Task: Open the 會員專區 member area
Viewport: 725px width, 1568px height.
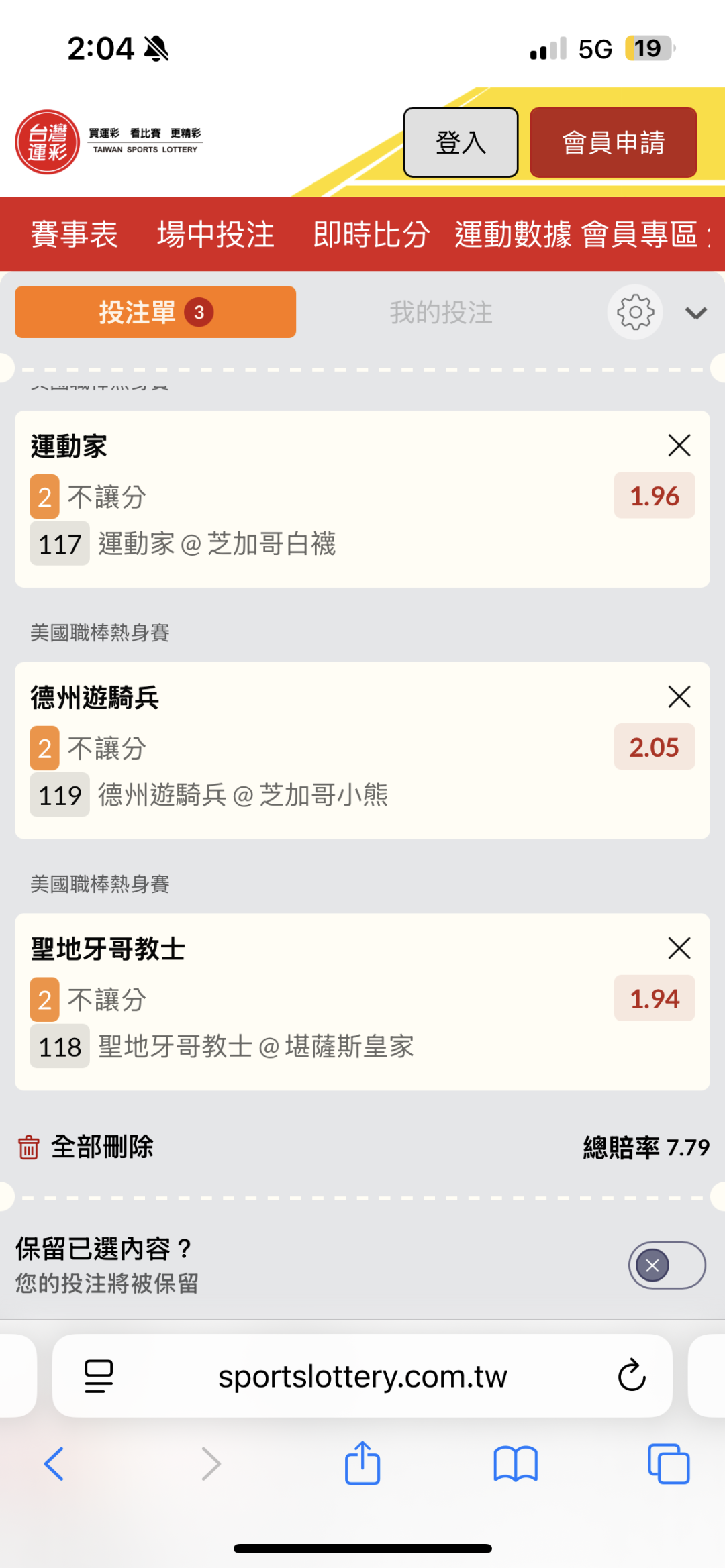Action: (x=640, y=235)
